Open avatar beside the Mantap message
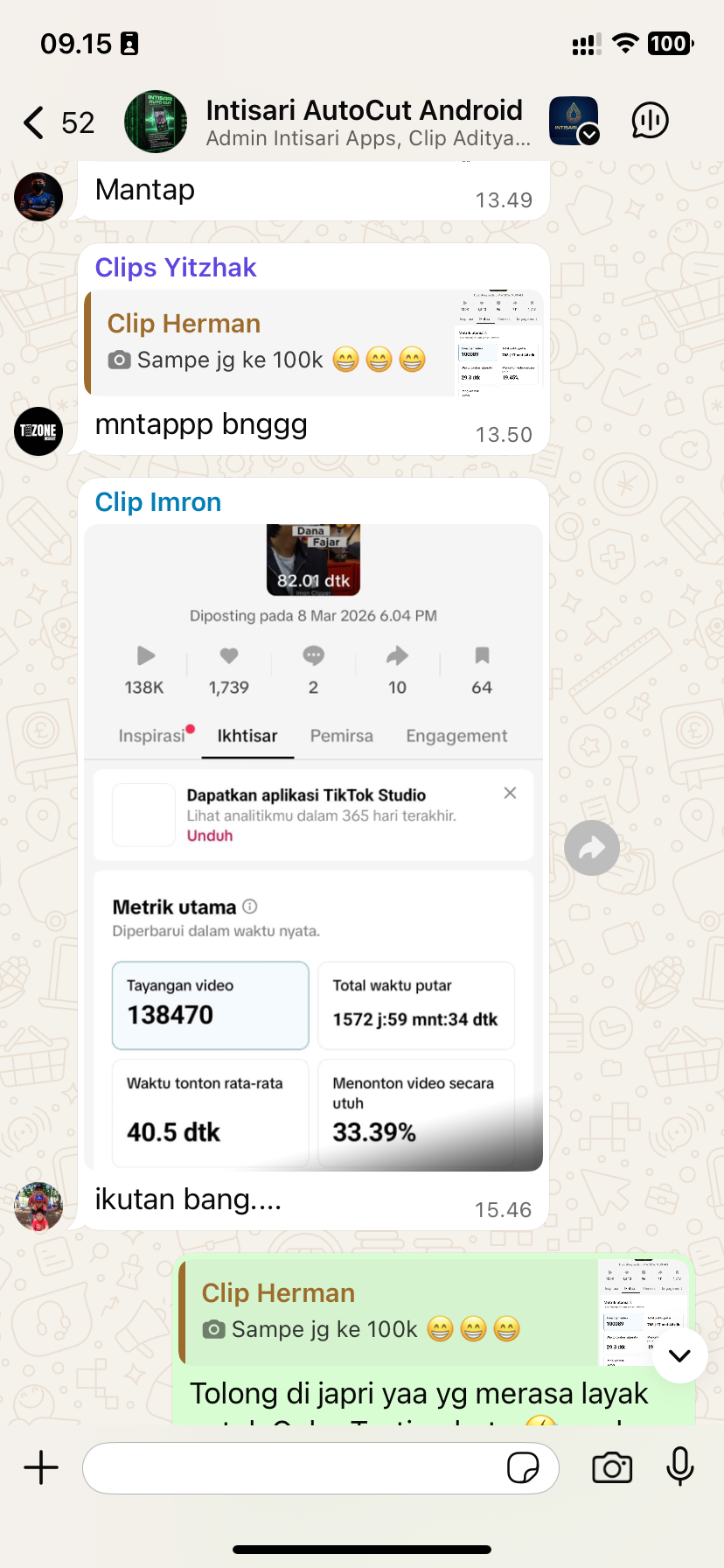The width and height of the screenshot is (724, 1568). (38, 196)
